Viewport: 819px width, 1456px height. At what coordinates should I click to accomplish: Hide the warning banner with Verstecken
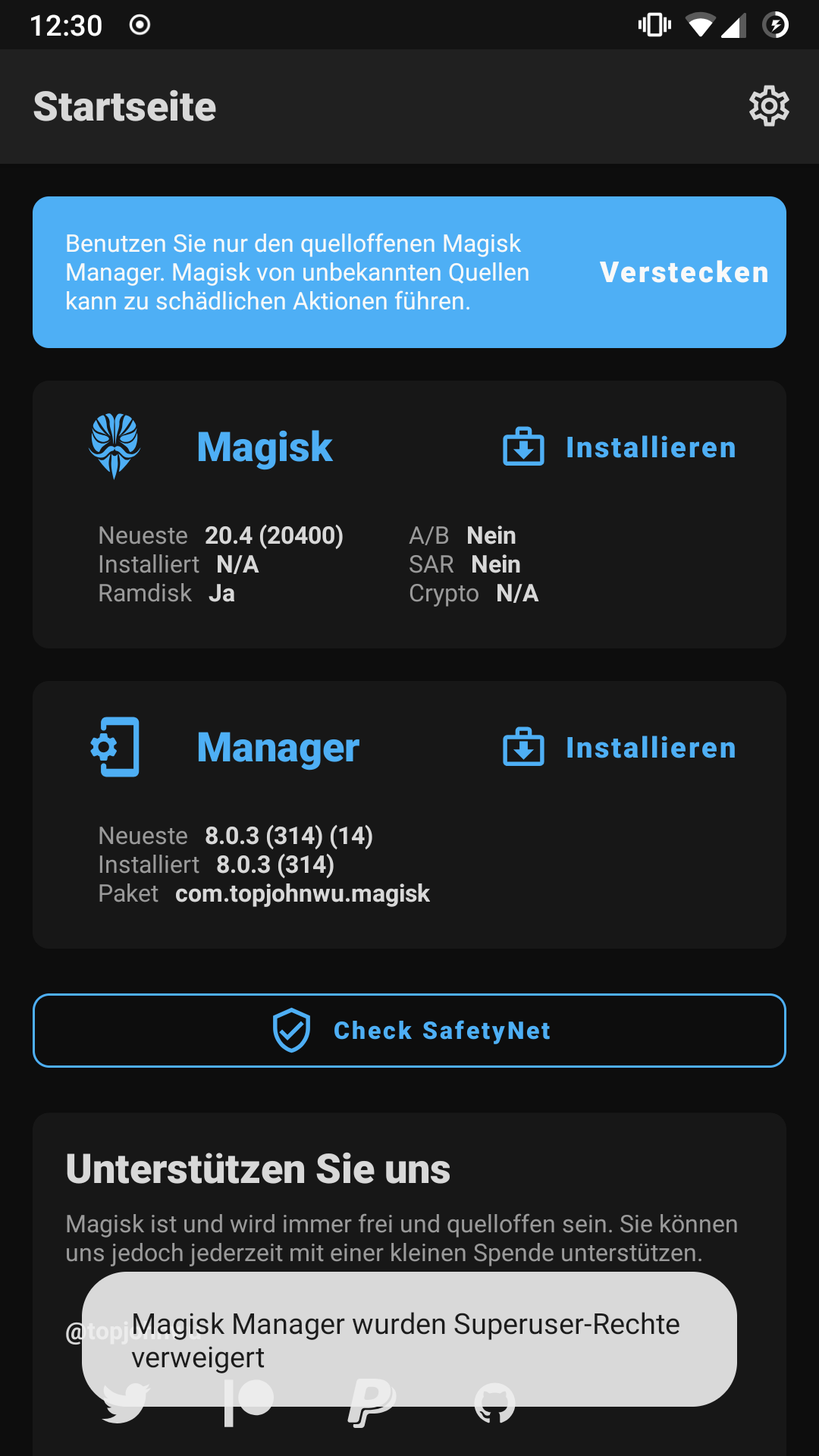[x=684, y=272]
